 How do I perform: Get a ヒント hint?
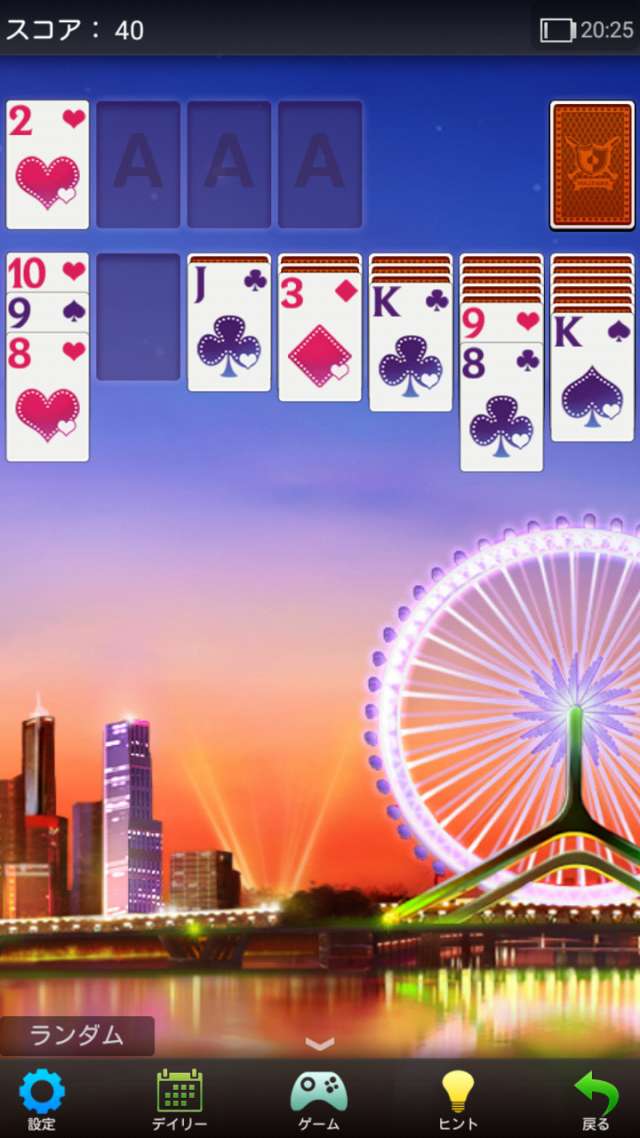tap(458, 1099)
